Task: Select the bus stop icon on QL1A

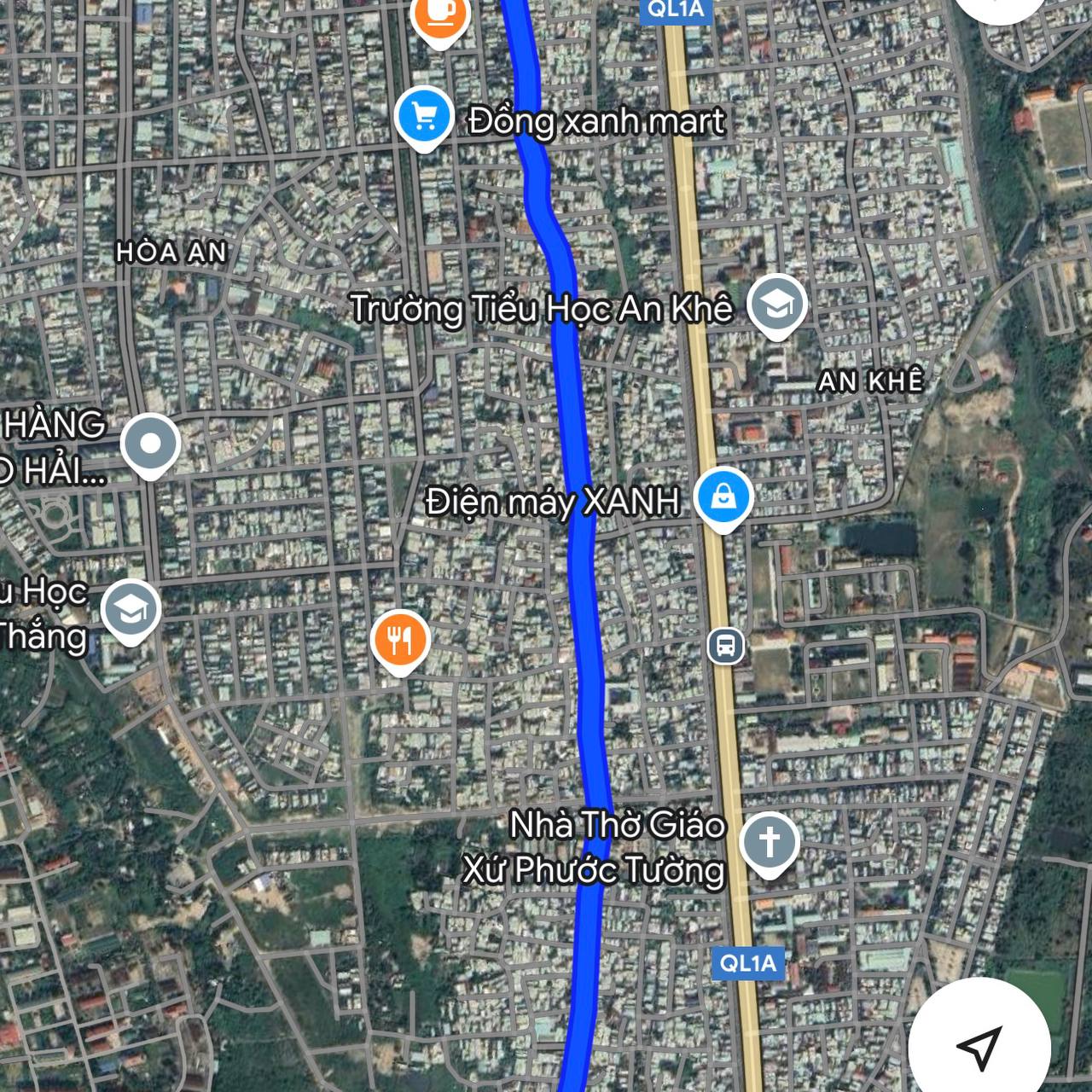Action: (x=726, y=646)
